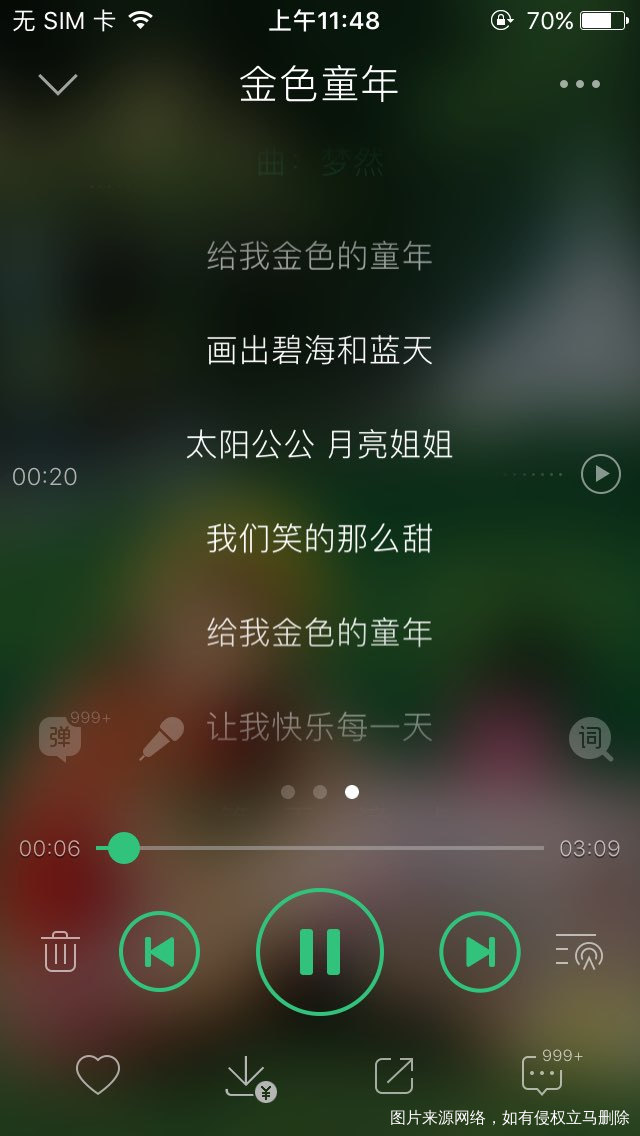The image size is (640, 1136).
Task: Play from the 00:20 lyric line
Action: tap(601, 474)
